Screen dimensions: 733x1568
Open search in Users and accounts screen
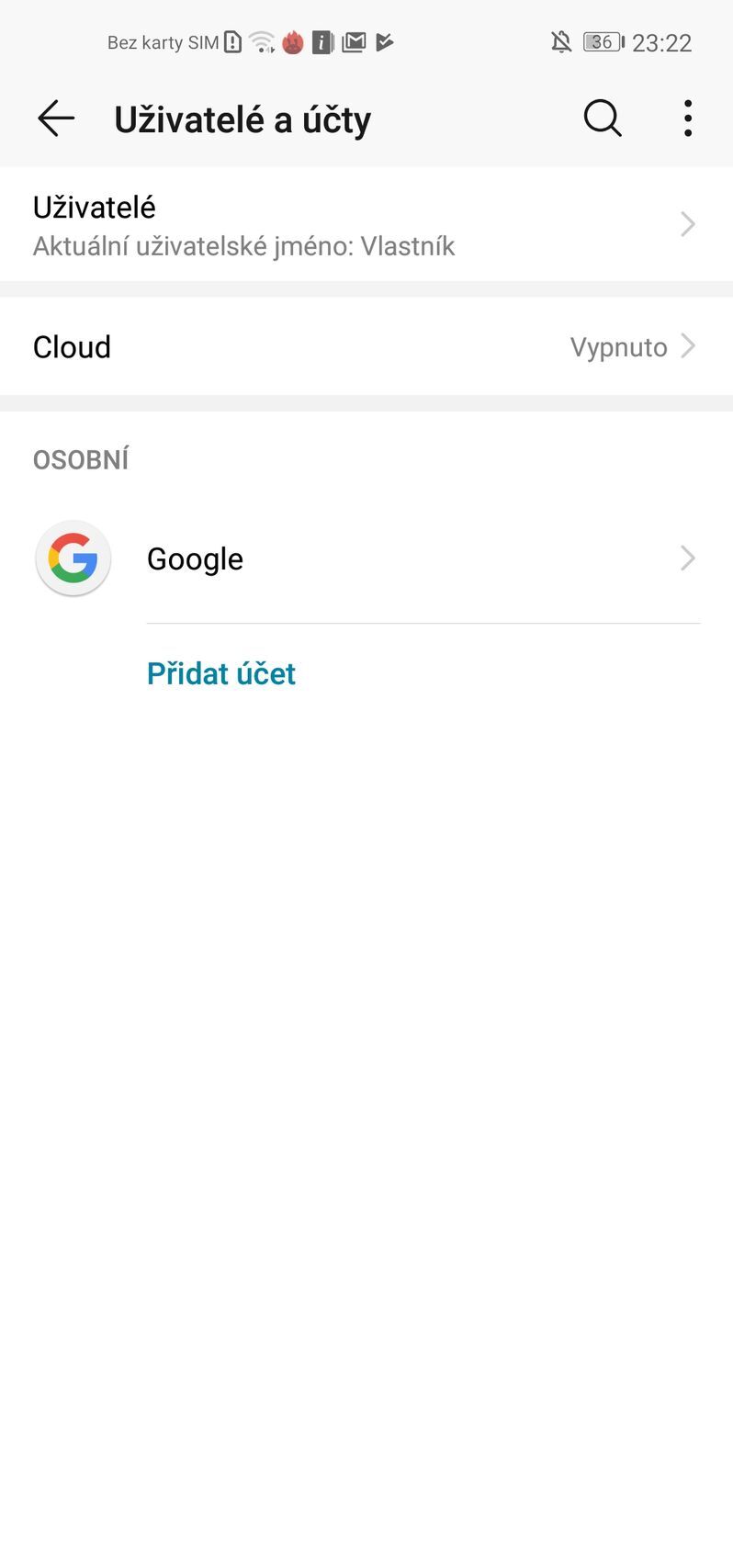coord(602,118)
